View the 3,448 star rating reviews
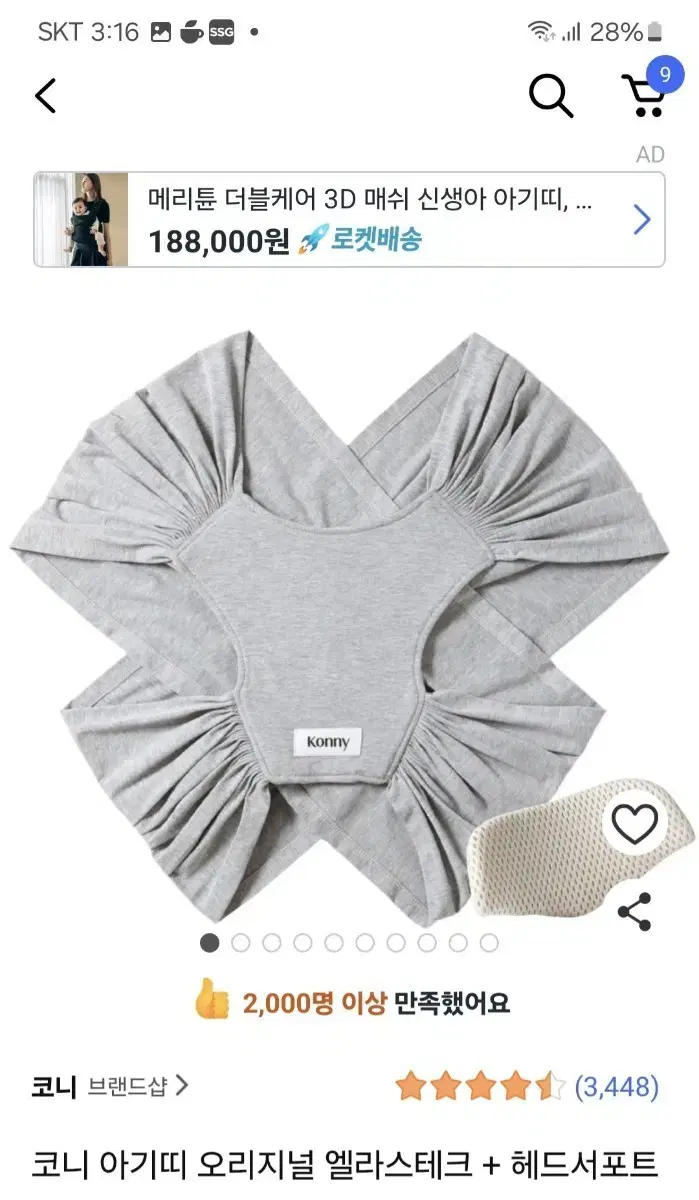 pyautogui.click(x=527, y=1086)
